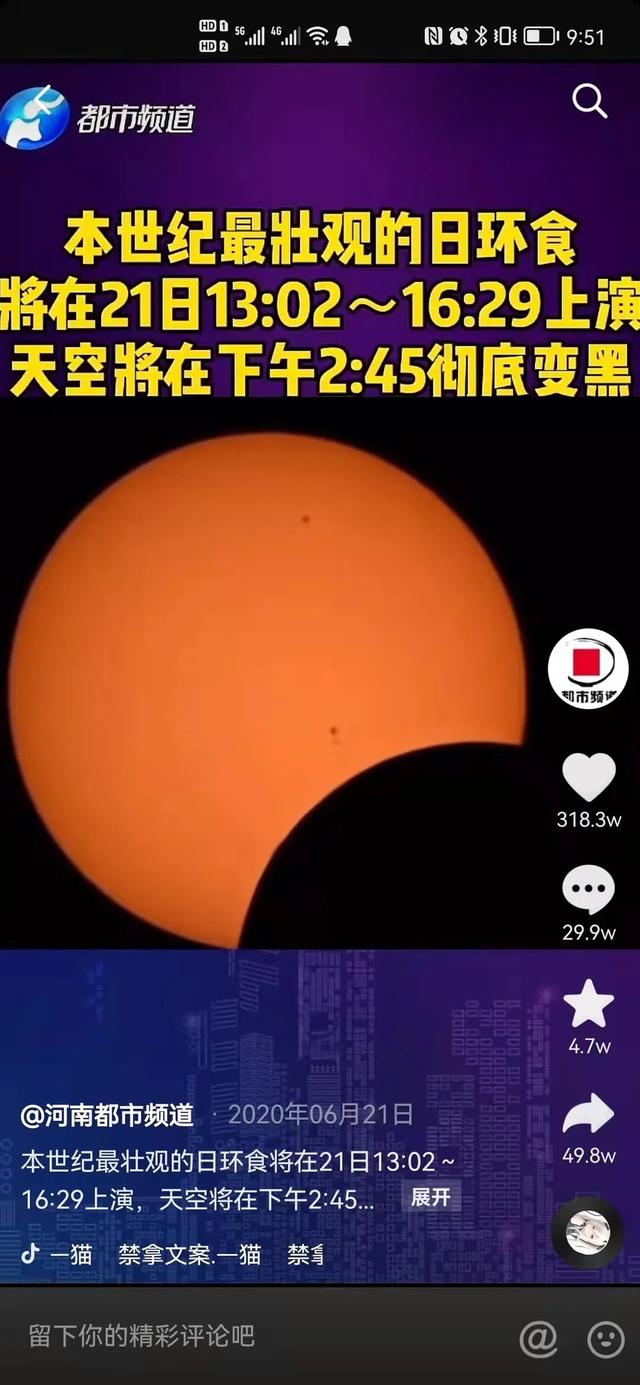Mention a friend with the @ icon

[x=538, y=1338]
